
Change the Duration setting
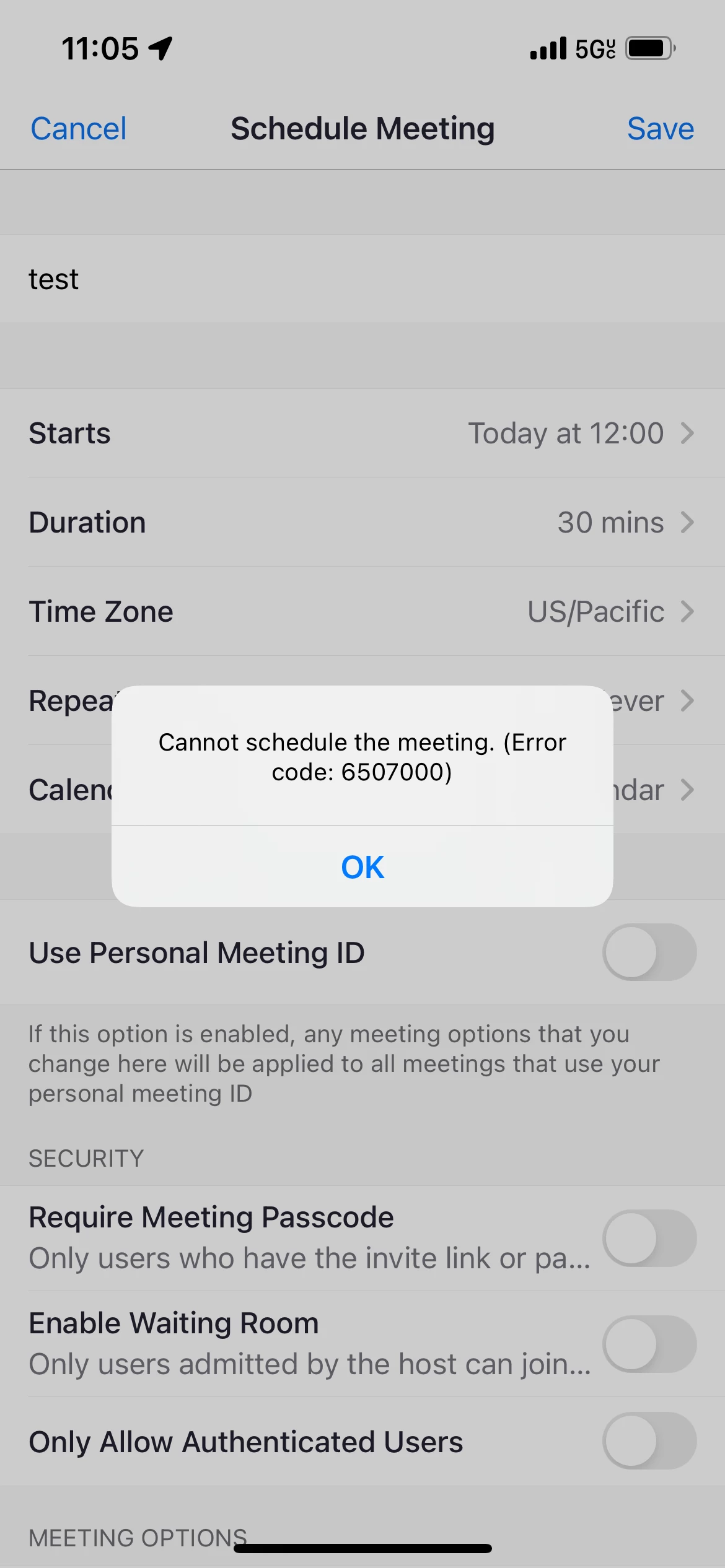(362, 523)
